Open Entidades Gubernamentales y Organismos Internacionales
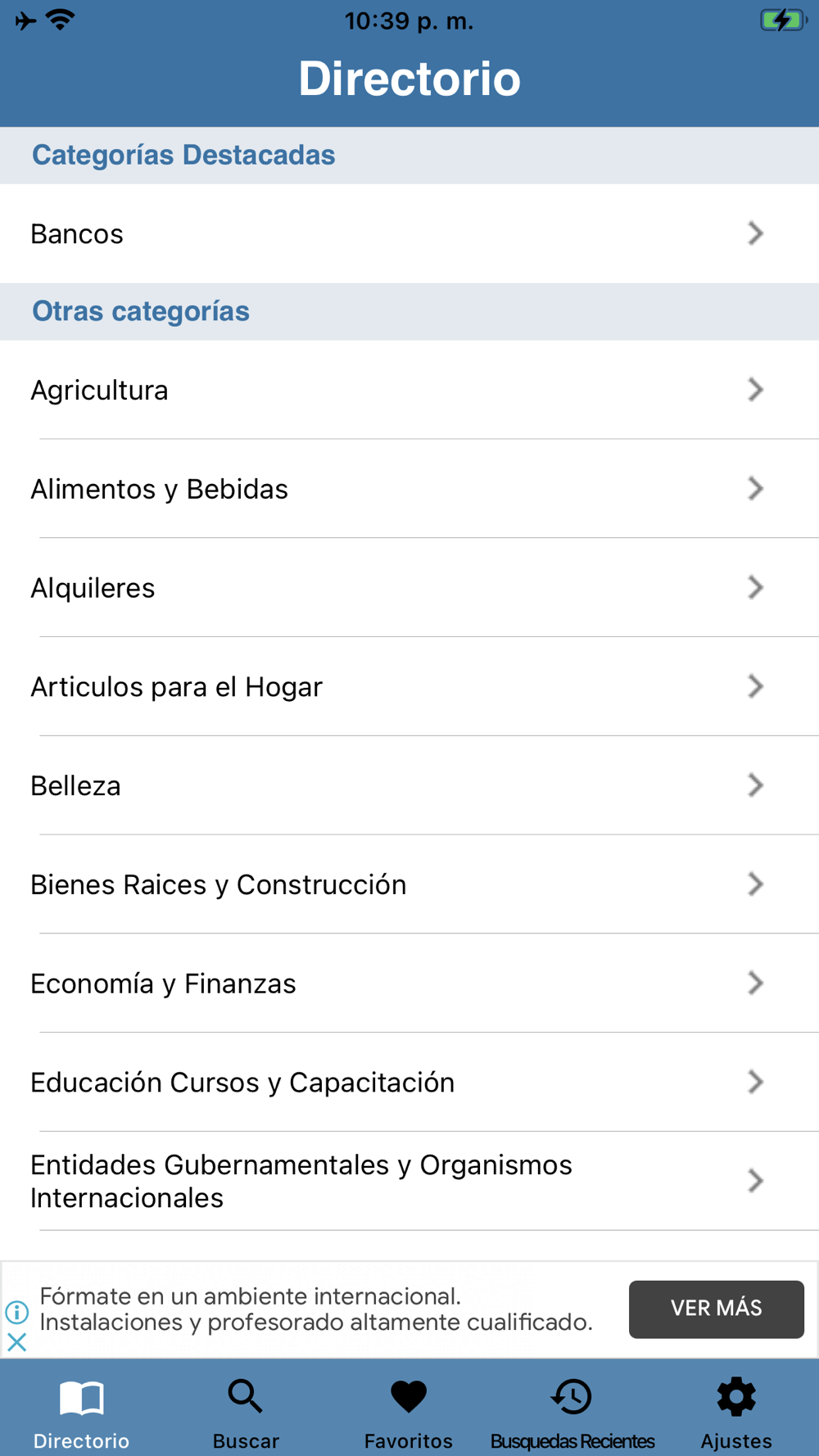This screenshot has height=1456, width=819. [x=409, y=1181]
